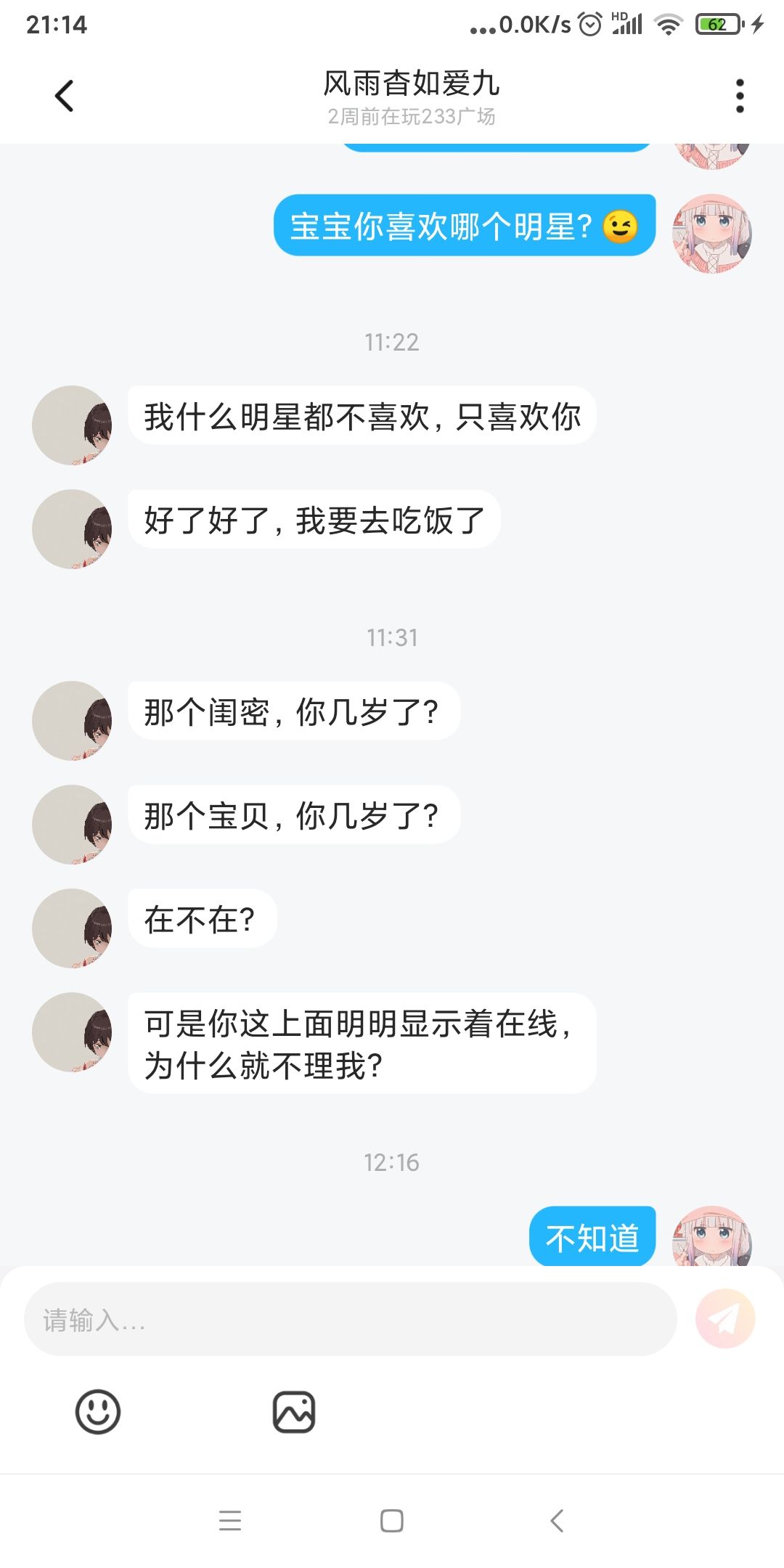Attach a picture from gallery
Image resolution: width=784 pixels, height=1568 pixels.
294,1412
